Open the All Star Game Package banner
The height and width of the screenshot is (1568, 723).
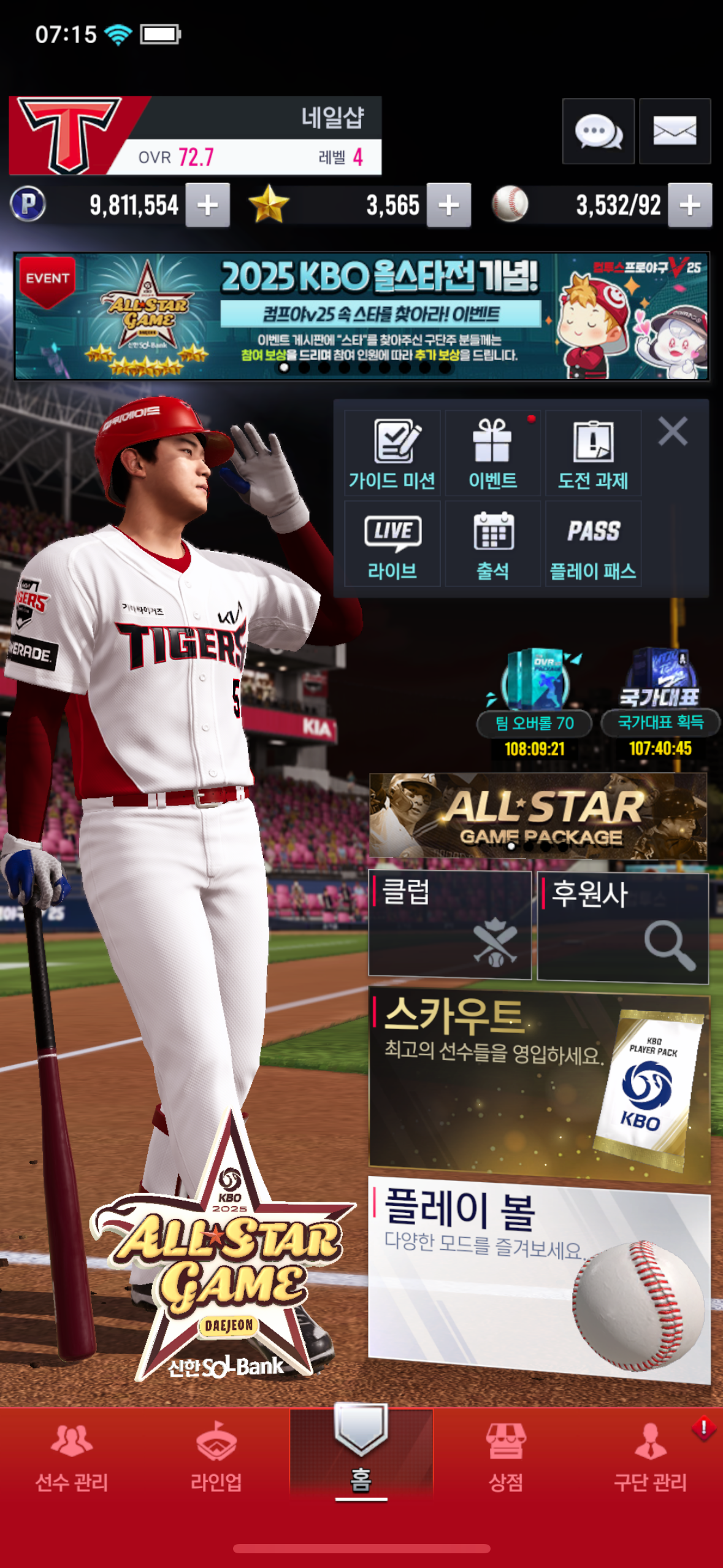click(538, 815)
